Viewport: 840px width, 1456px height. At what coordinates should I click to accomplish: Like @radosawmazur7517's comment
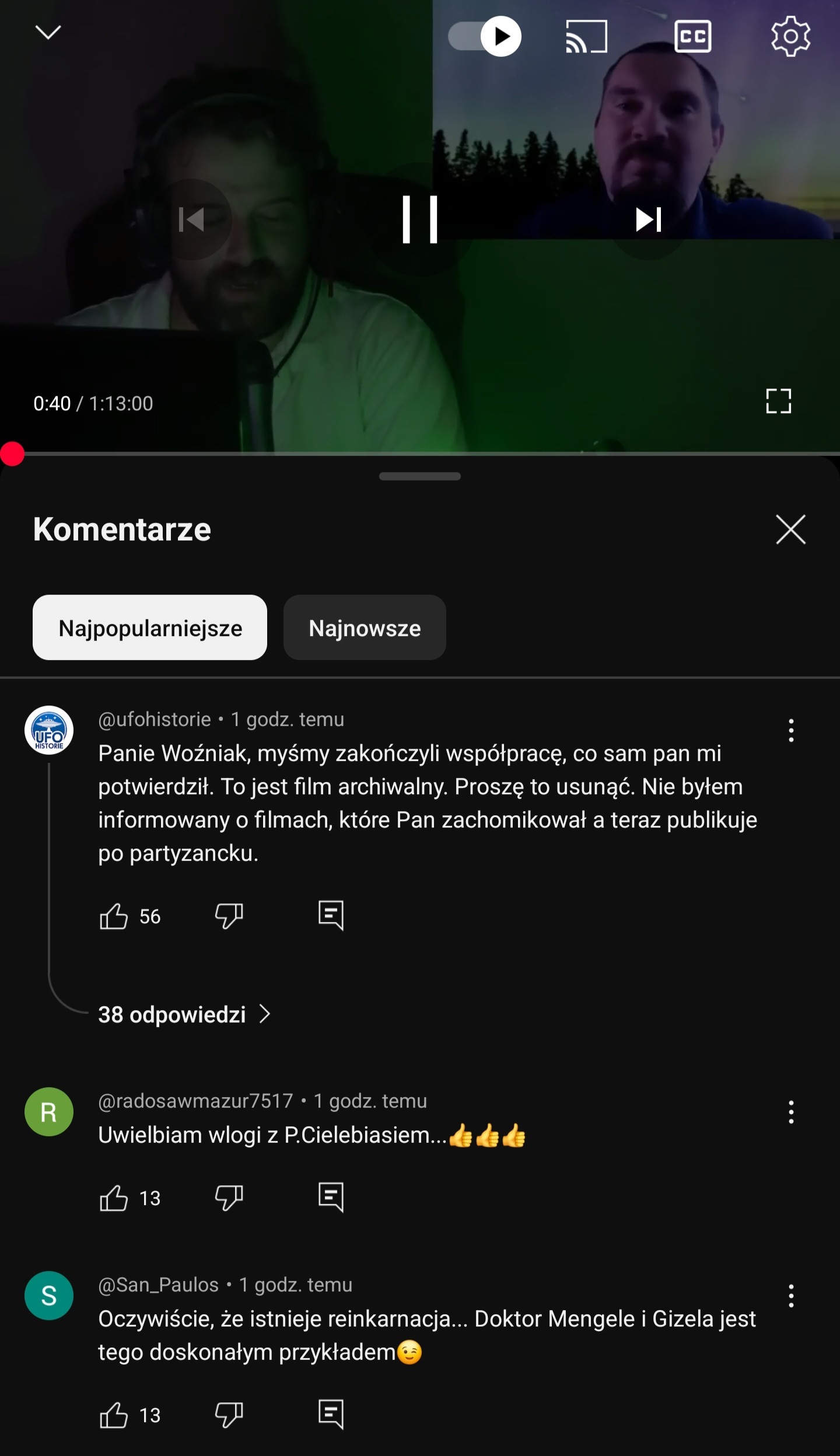[x=114, y=1198]
